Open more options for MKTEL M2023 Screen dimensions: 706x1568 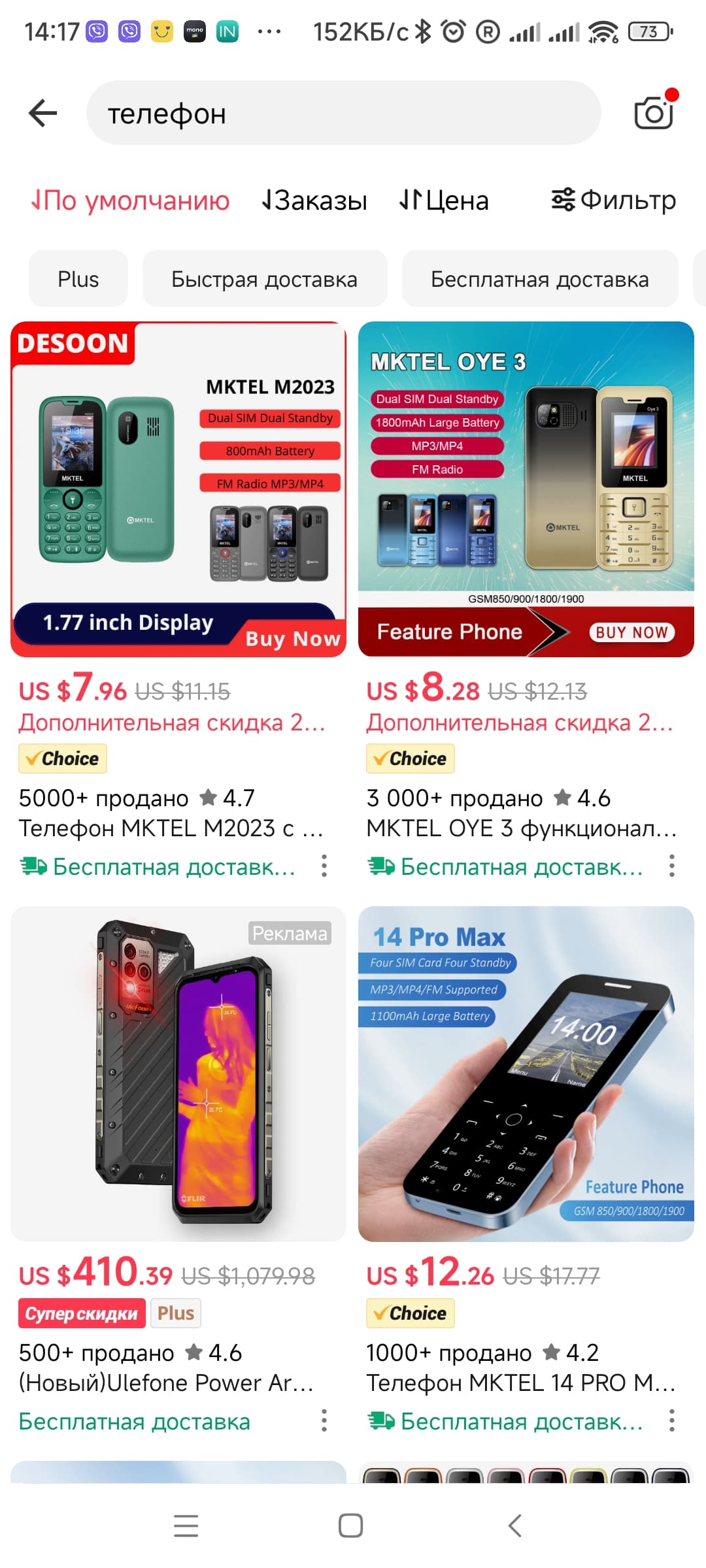324,866
